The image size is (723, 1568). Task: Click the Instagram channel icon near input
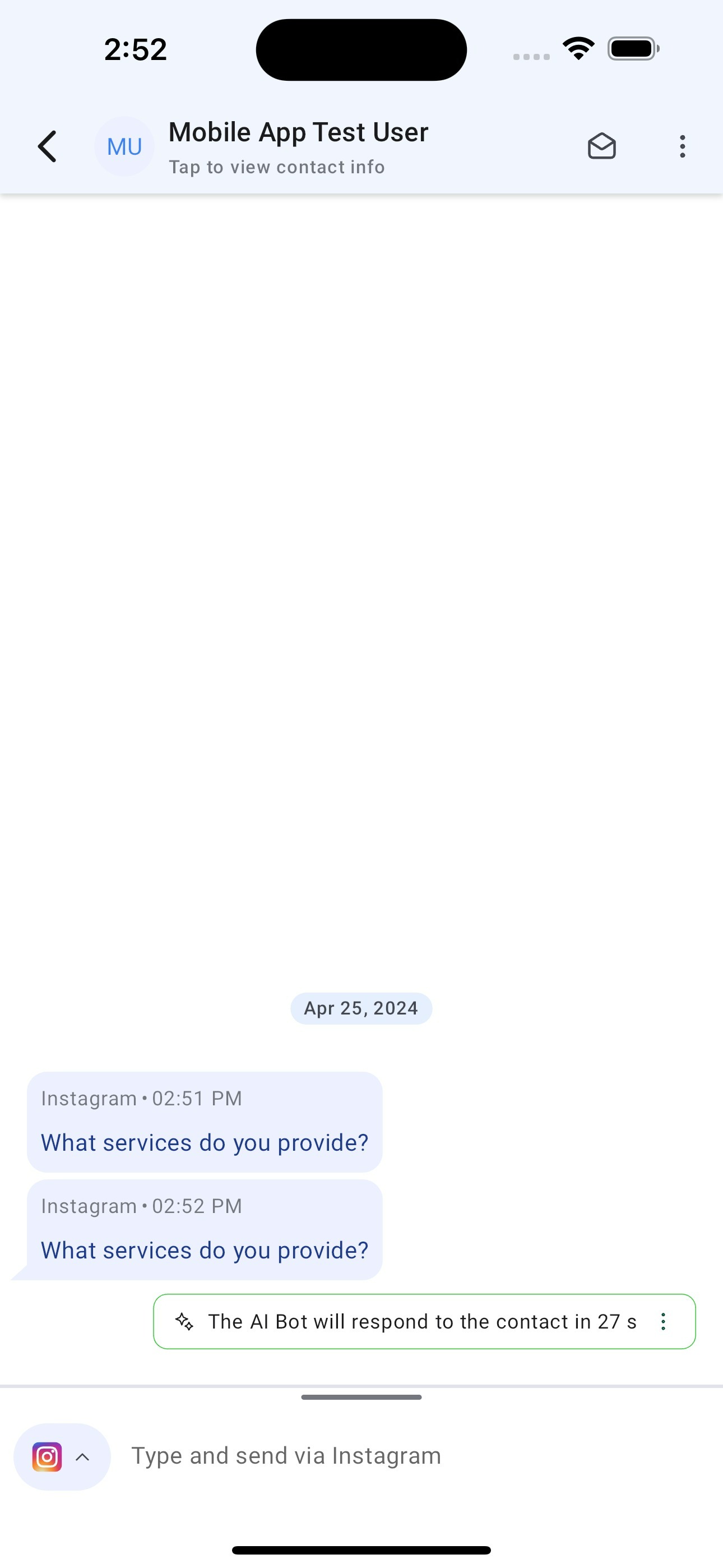48,1456
